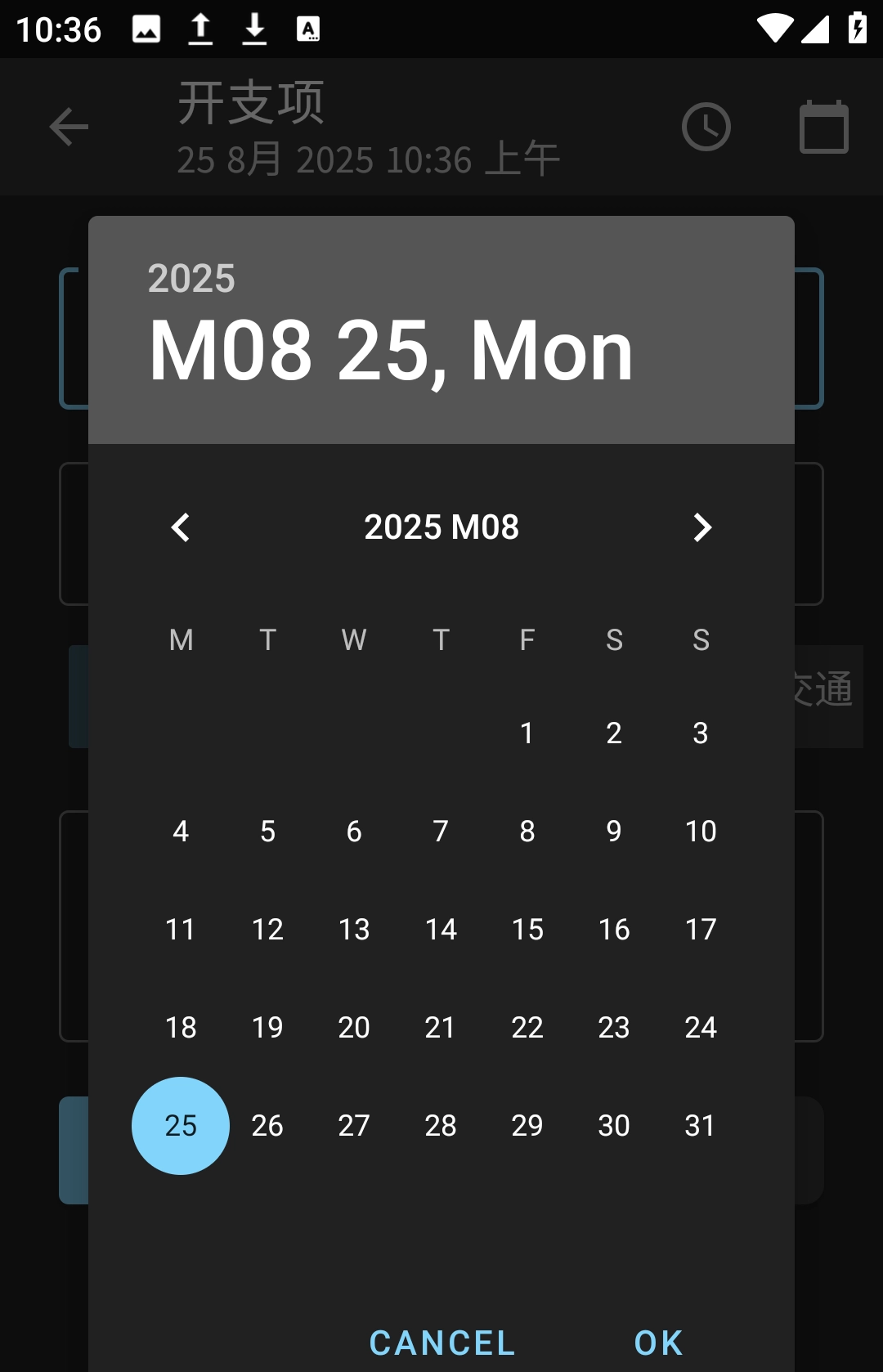The width and height of the screenshot is (883, 1372).
Task: Select the 23rd on the calendar
Action: pos(614,1028)
